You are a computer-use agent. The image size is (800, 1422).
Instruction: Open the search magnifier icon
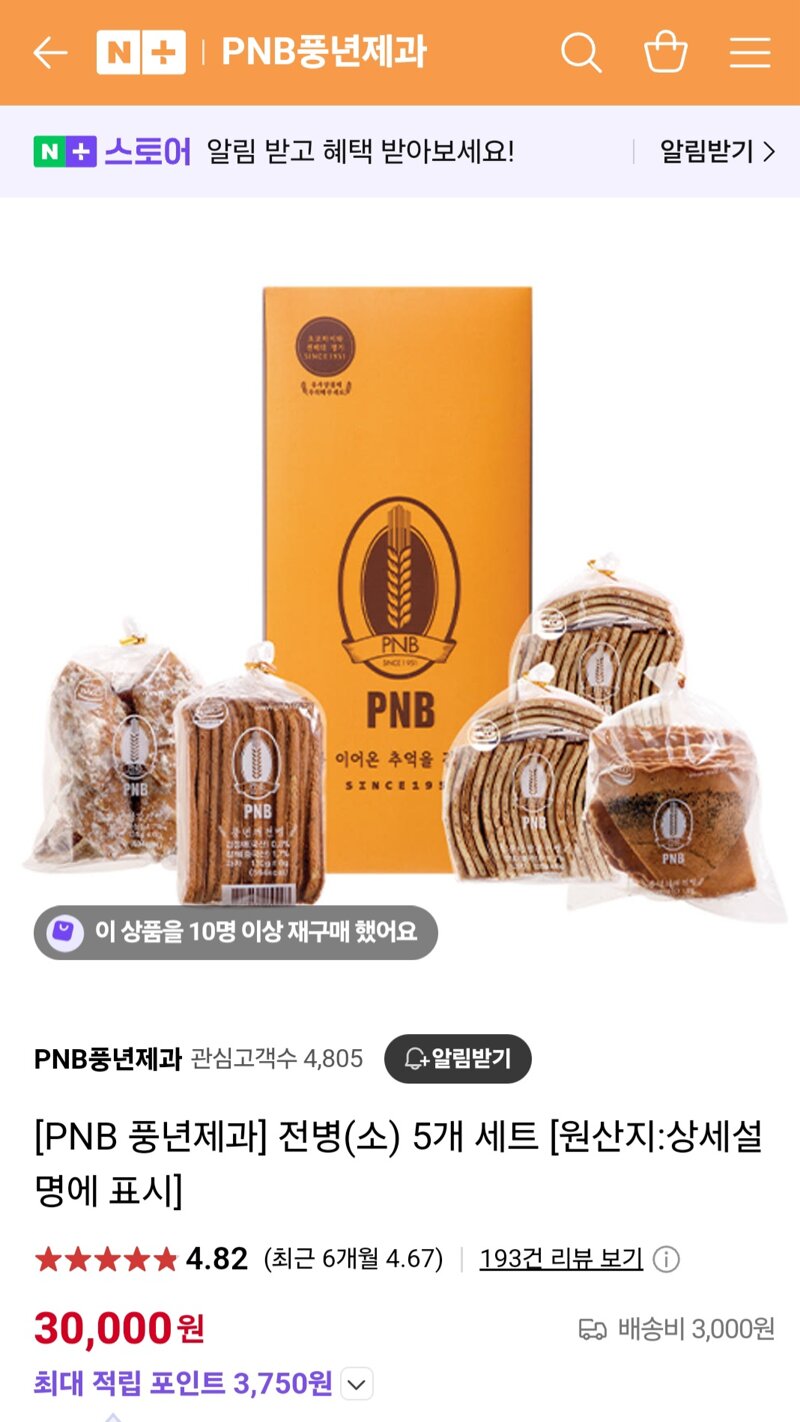581,52
